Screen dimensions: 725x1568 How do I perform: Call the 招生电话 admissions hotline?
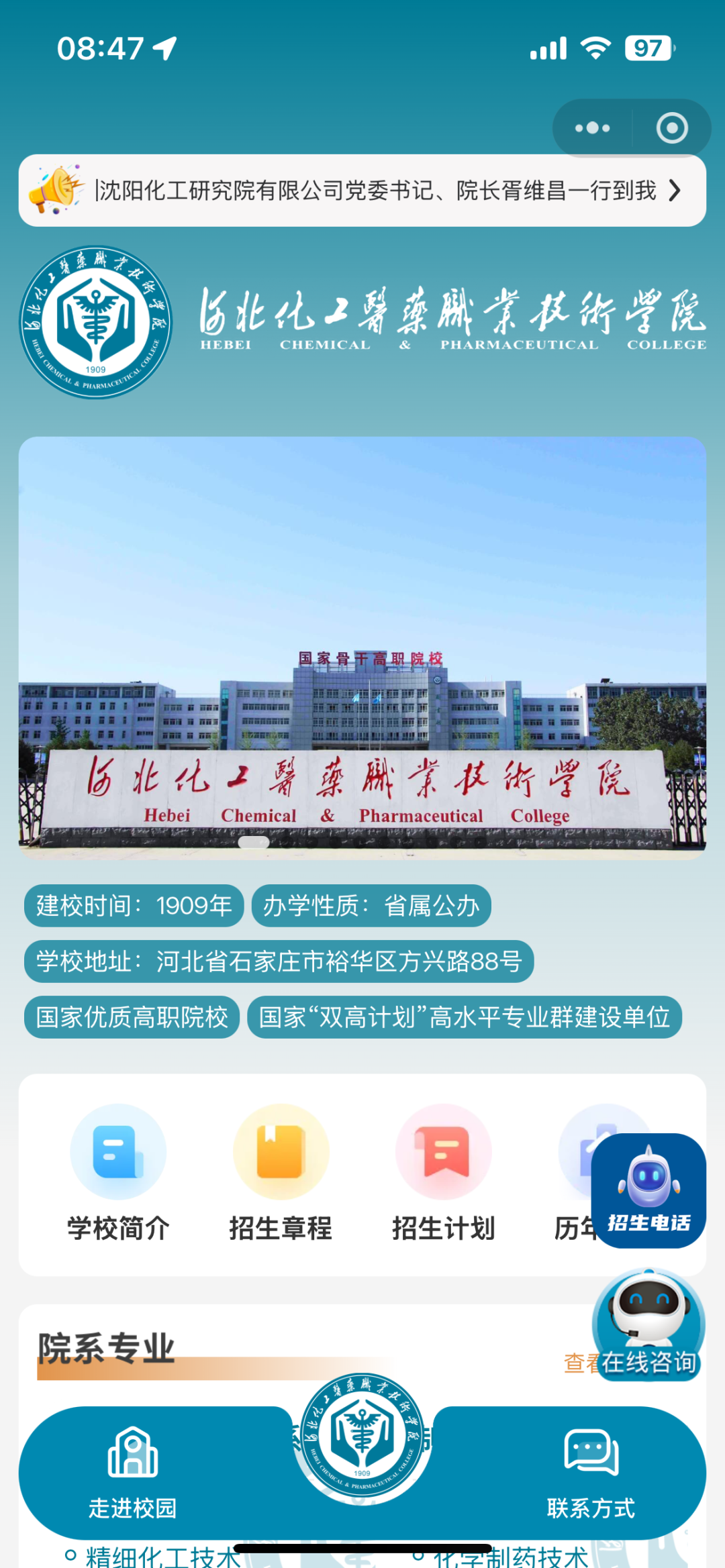(648, 1190)
